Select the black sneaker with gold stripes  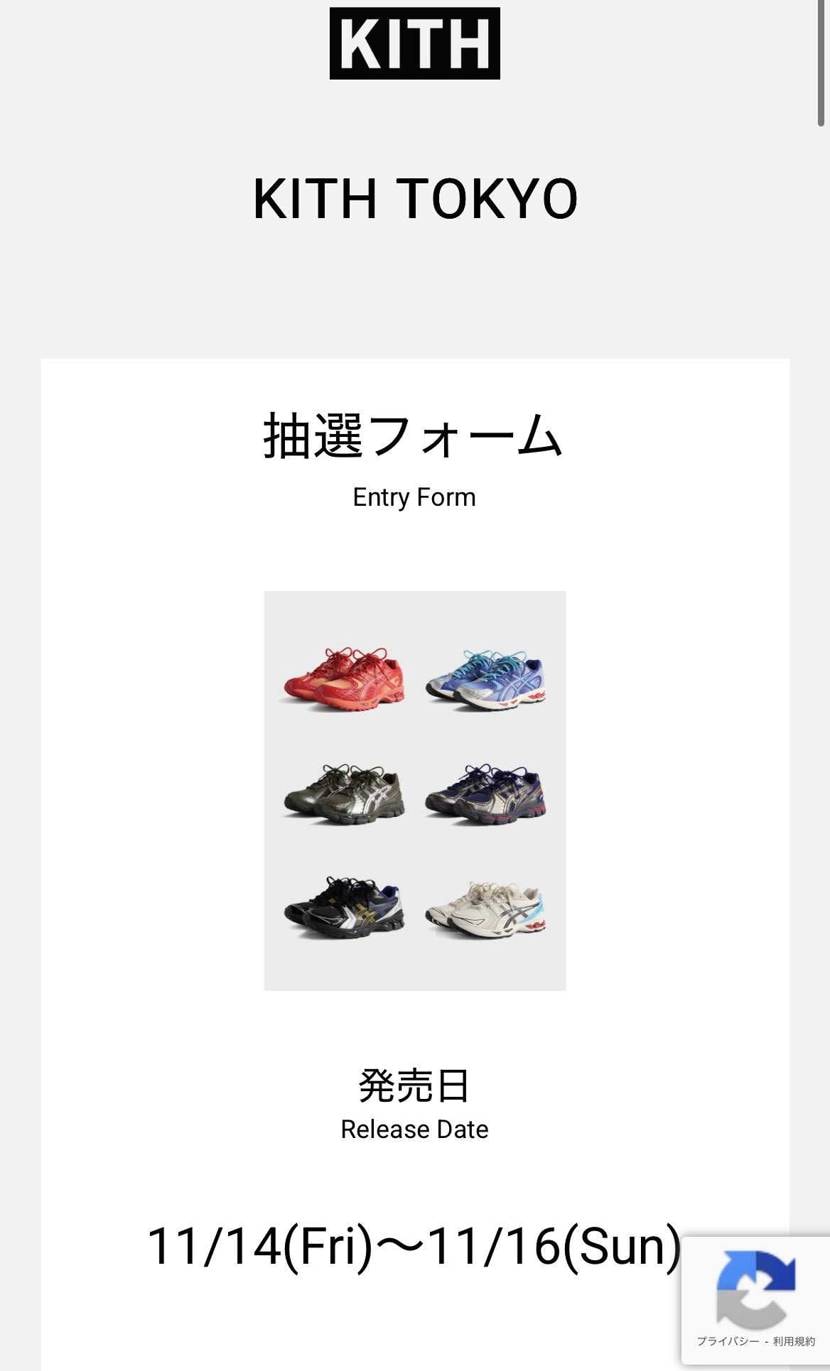[x=345, y=905]
